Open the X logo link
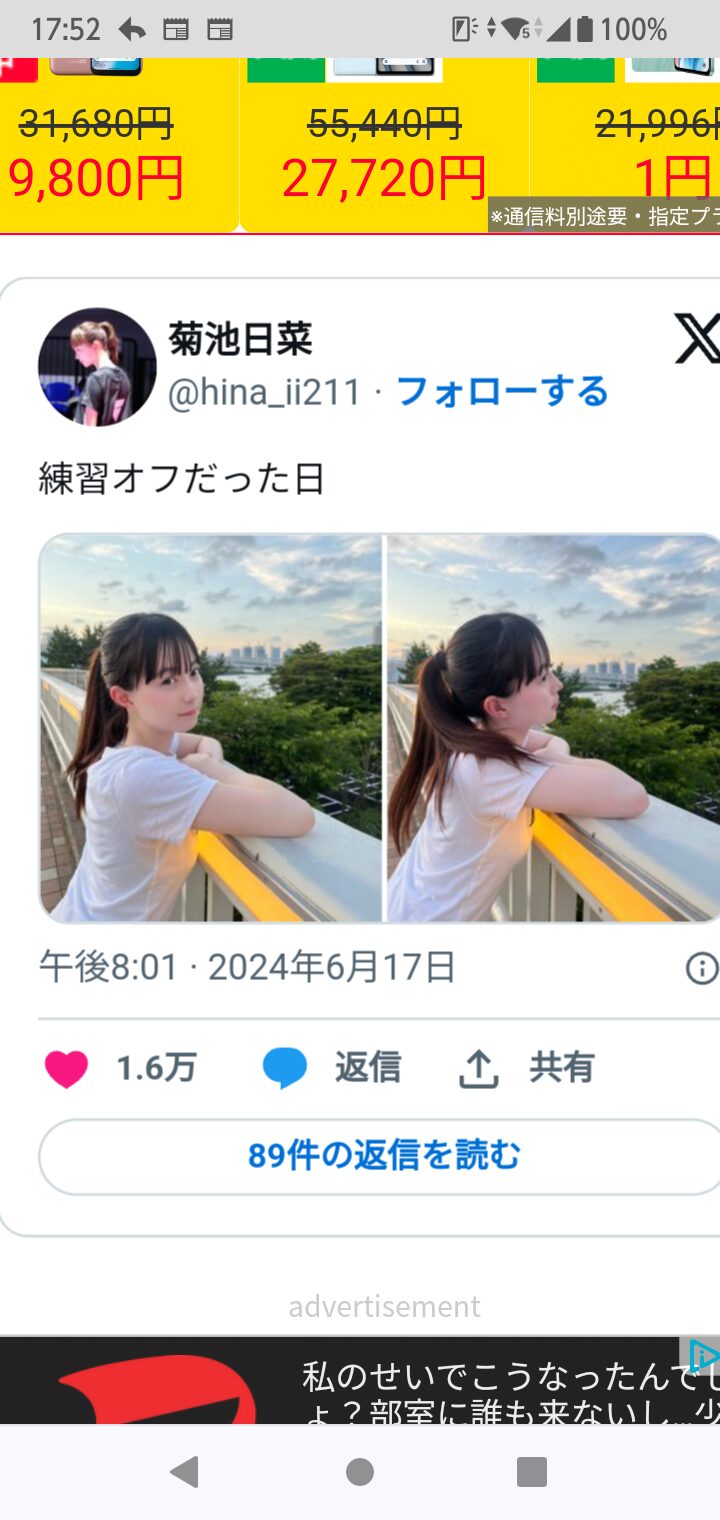Screen dimensions: 720x1520 pyautogui.click(x=696, y=340)
